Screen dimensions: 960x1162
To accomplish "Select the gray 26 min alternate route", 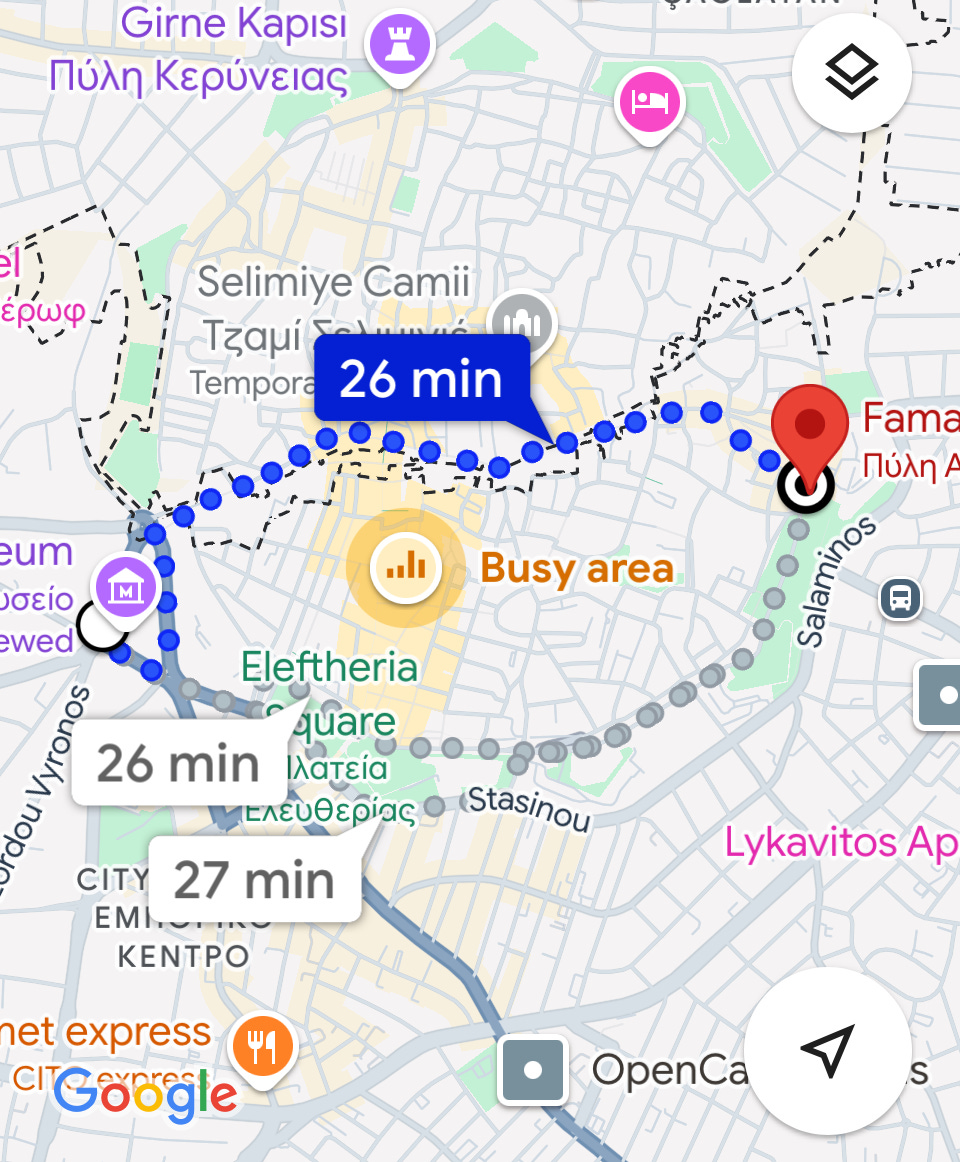I will (x=178, y=763).
